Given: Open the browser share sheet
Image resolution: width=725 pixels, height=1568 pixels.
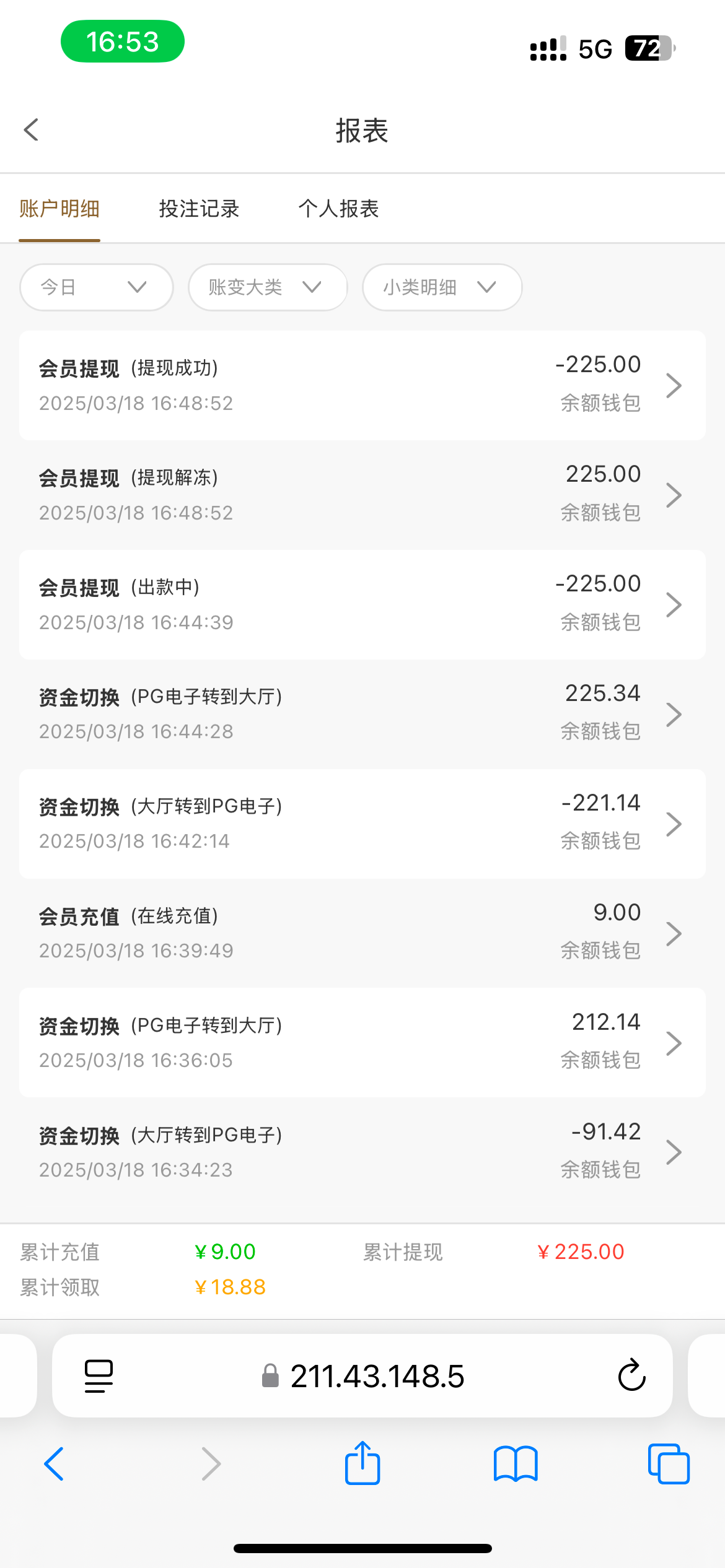Looking at the screenshot, I should click(x=362, y=1463).
